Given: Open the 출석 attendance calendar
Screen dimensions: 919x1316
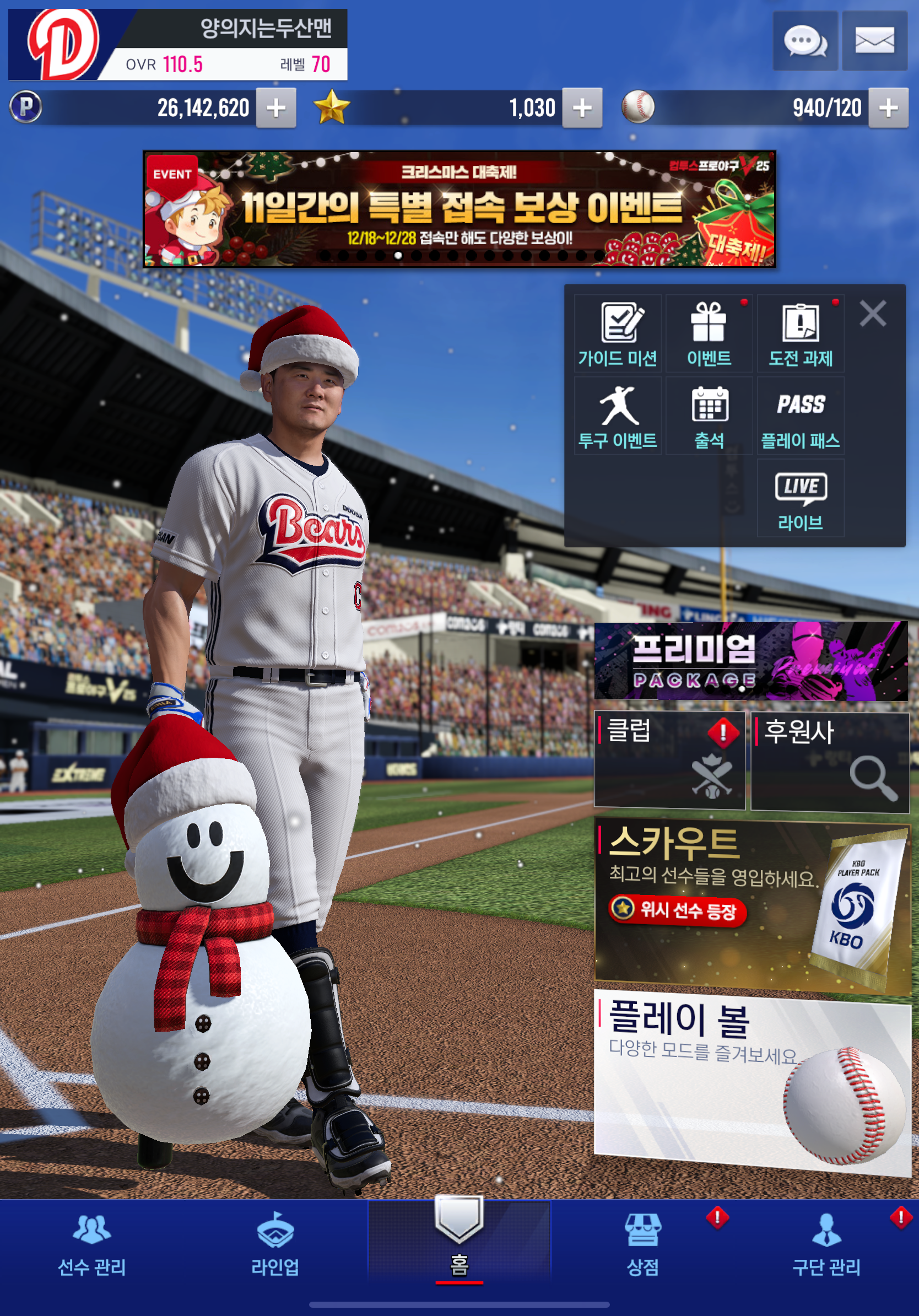Looking at the screenshot, I should coord(709,416).
